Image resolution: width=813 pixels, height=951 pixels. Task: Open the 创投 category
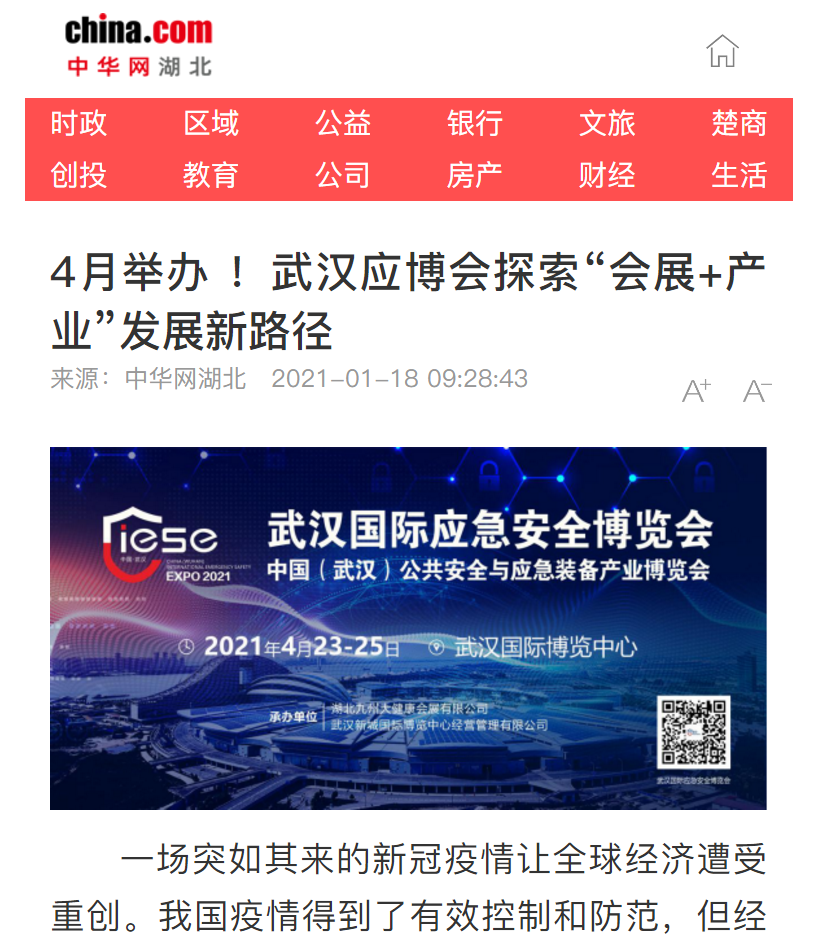coord(79,175)
